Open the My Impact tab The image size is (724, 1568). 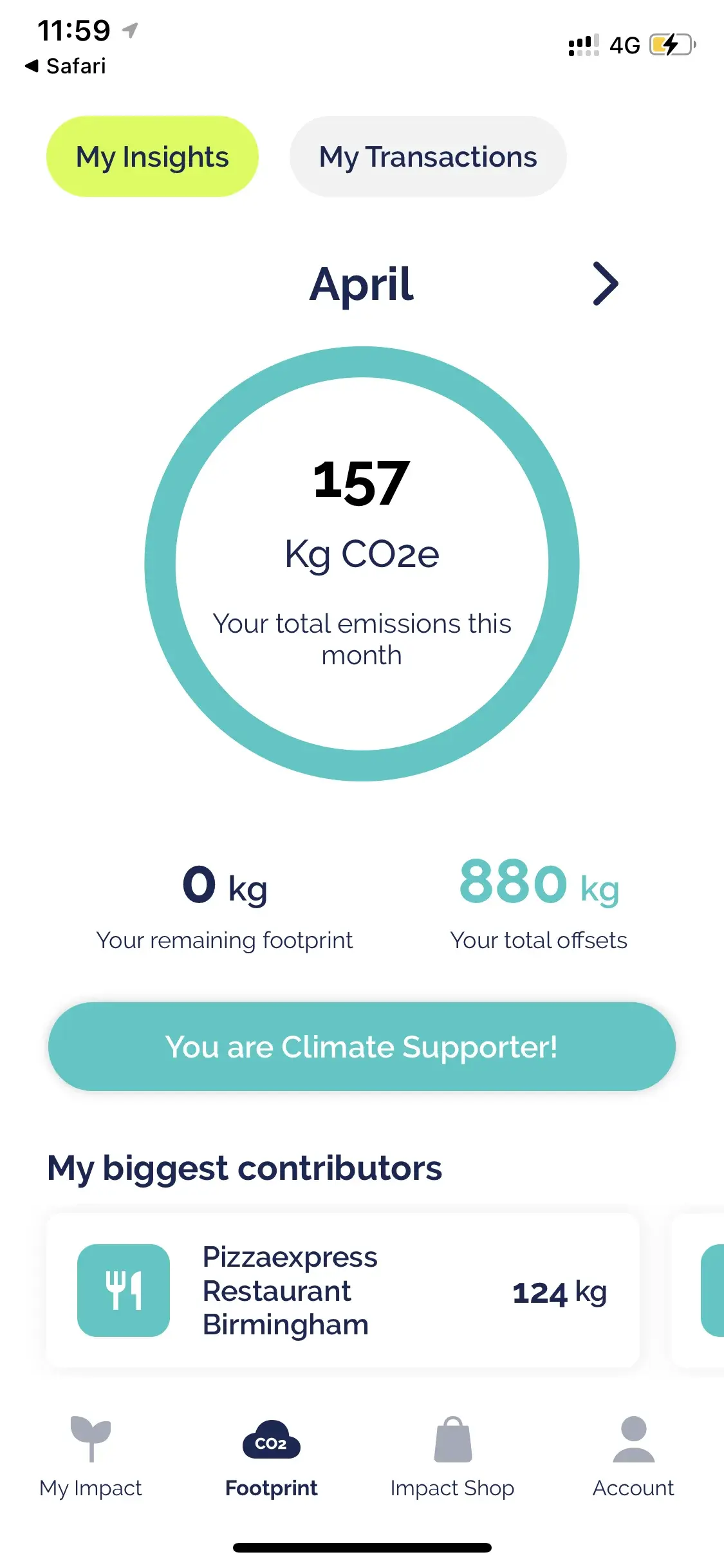click(91, 1457)
